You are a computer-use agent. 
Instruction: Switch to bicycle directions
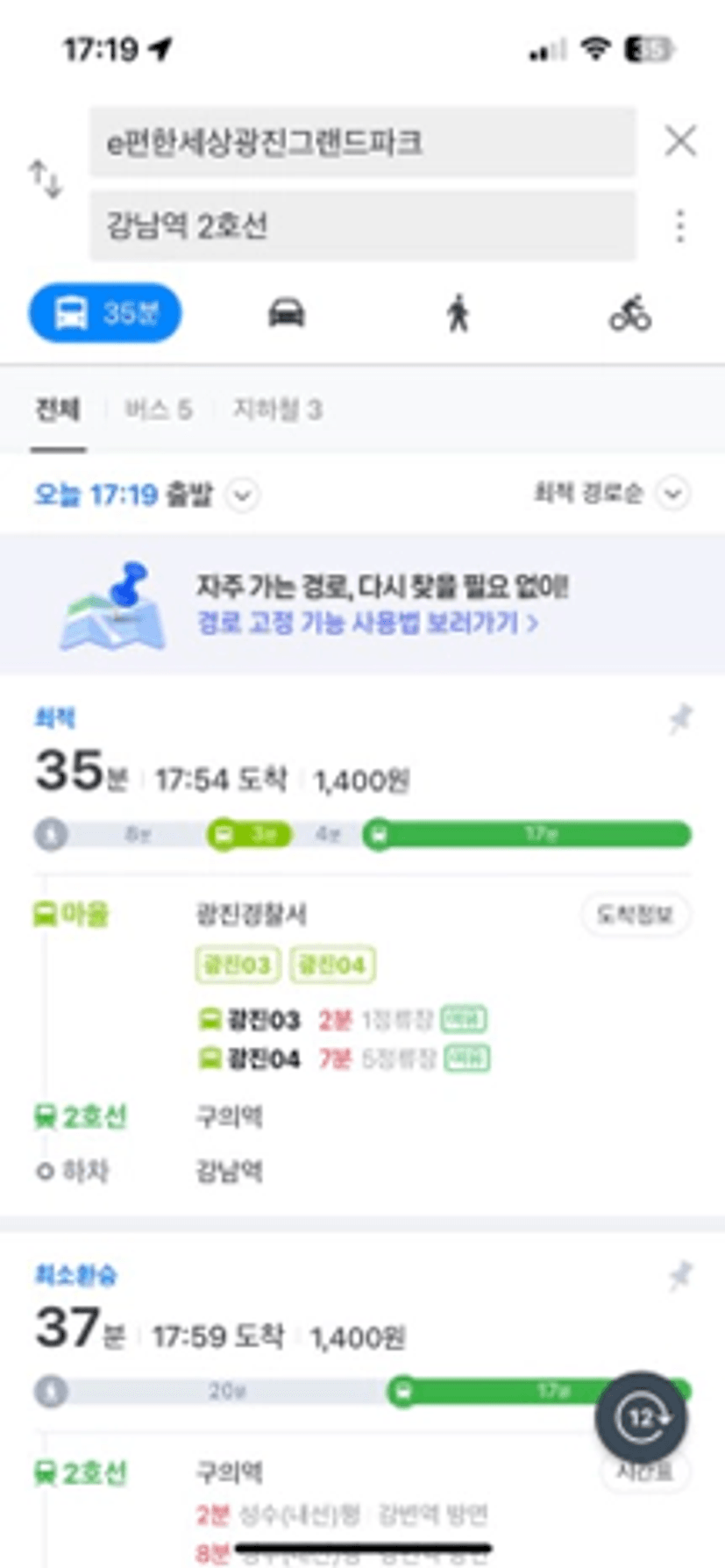pos(629,313)
